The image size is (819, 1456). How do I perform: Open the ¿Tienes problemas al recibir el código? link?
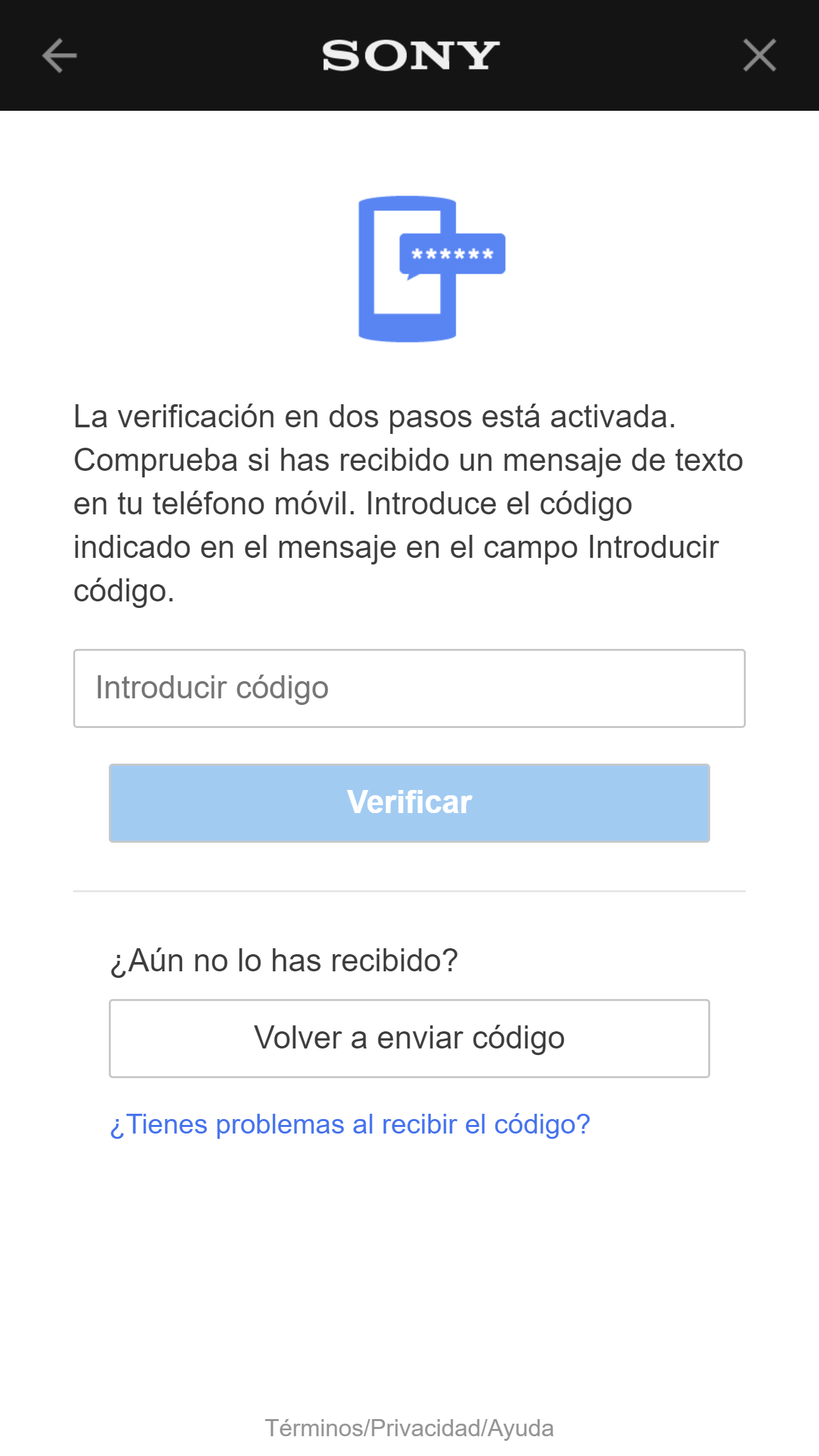pos(350,1124)
